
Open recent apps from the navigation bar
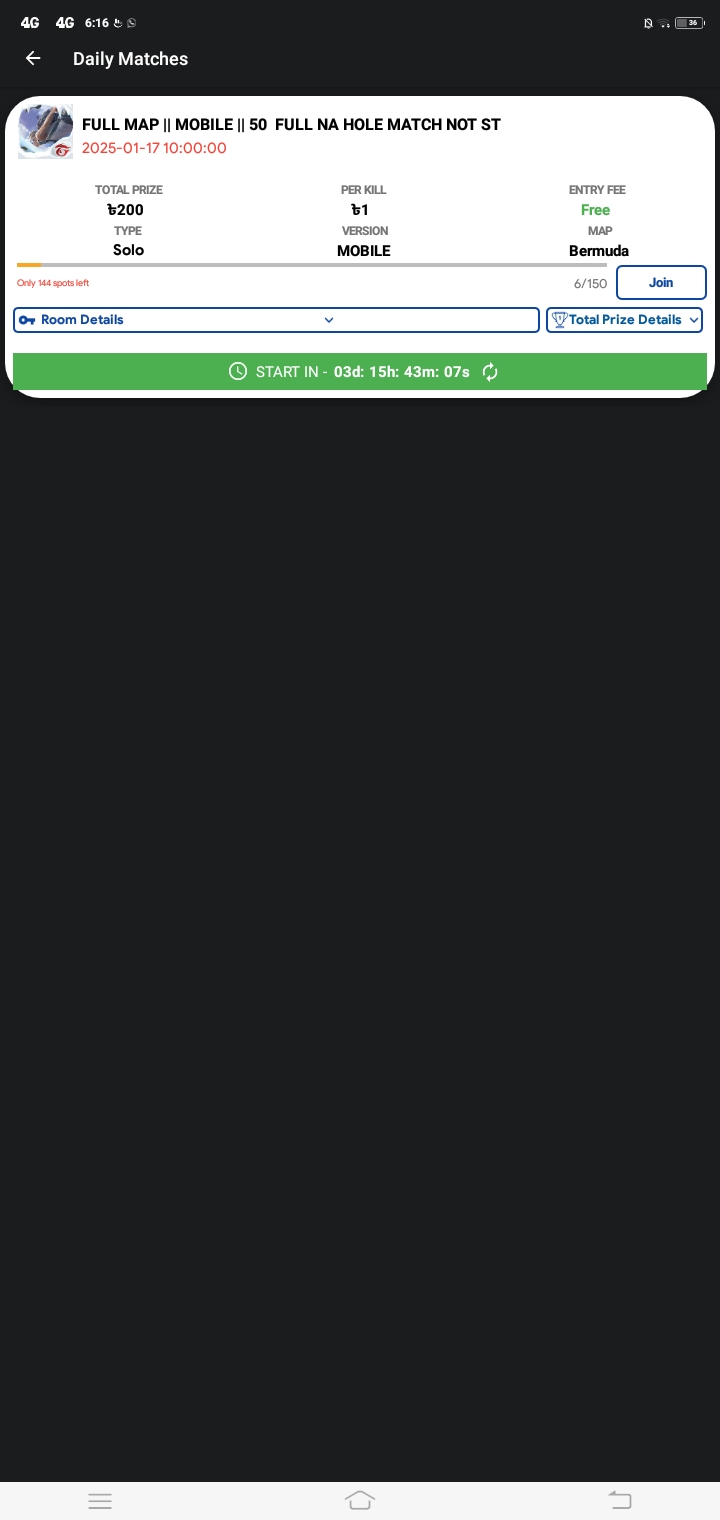(x=100, y=1500)
